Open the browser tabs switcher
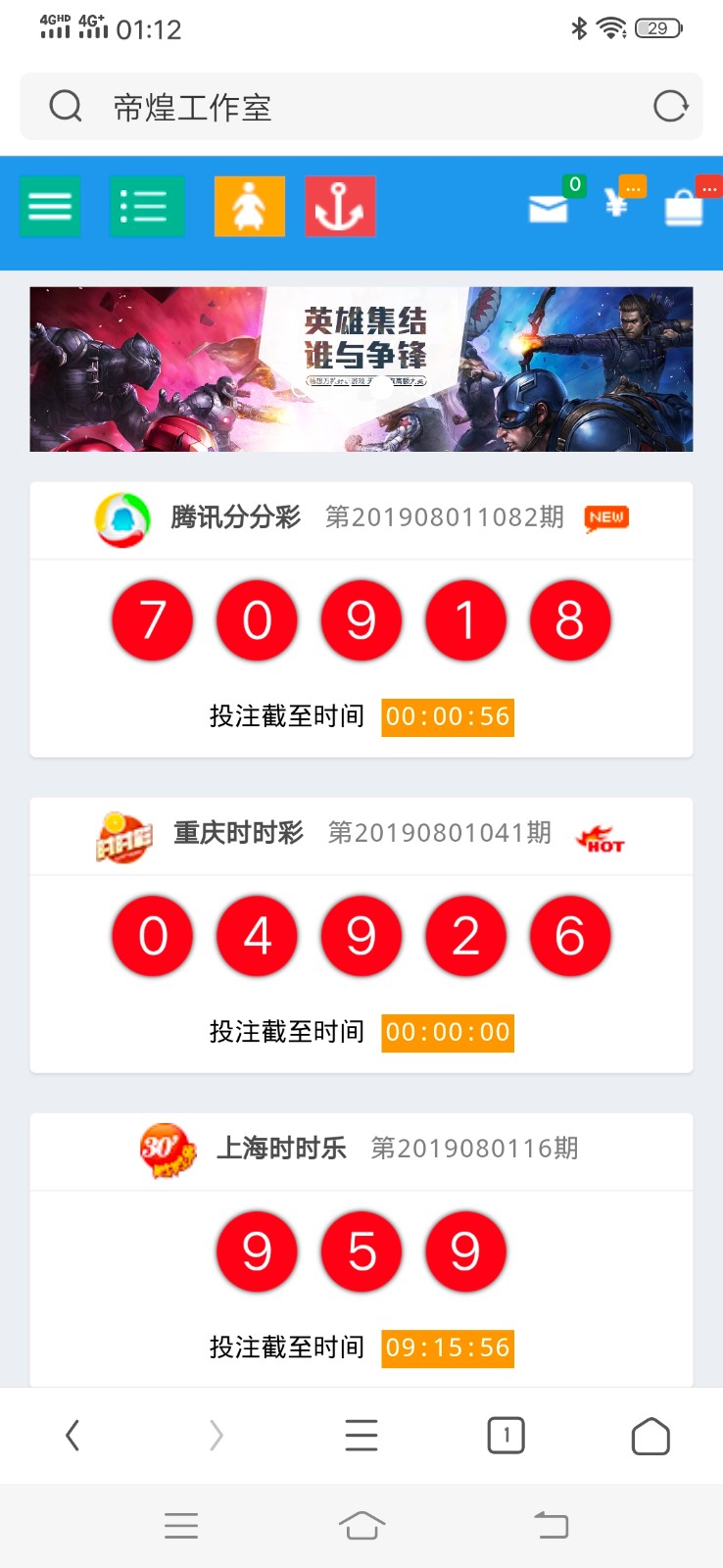The width and height of the screenshot is (723, 1568). pyautogui.click(x=506, y=1436)
